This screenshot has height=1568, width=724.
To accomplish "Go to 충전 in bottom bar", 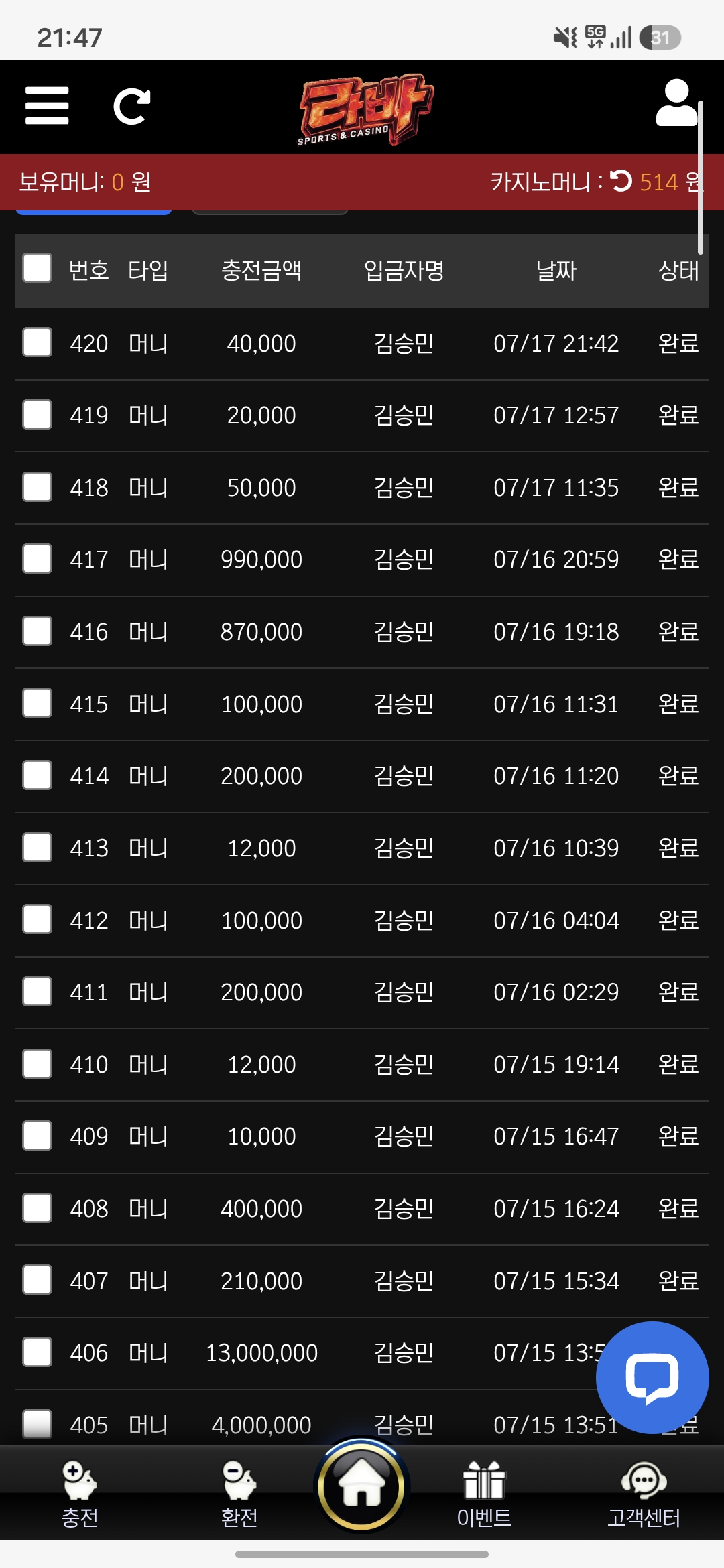I will coord(80,1495).
